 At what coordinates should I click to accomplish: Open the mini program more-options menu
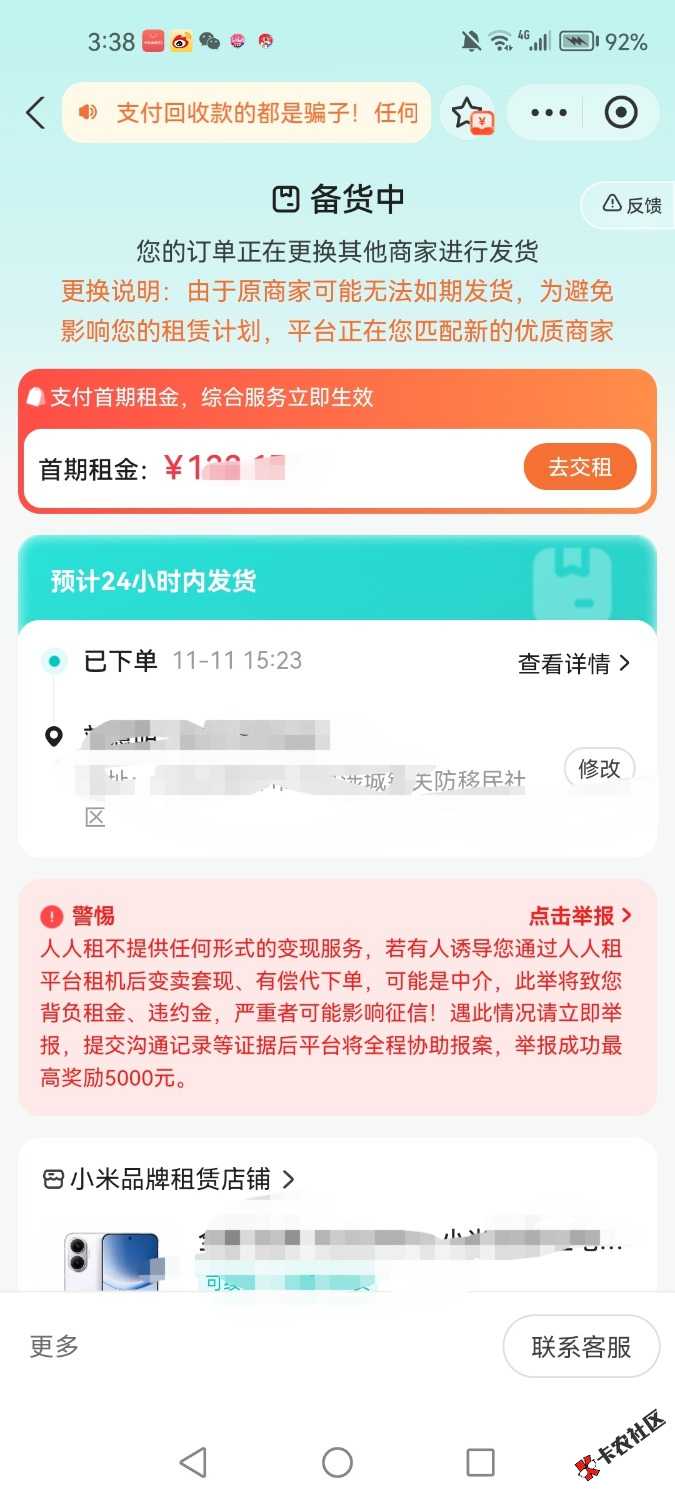549,113
